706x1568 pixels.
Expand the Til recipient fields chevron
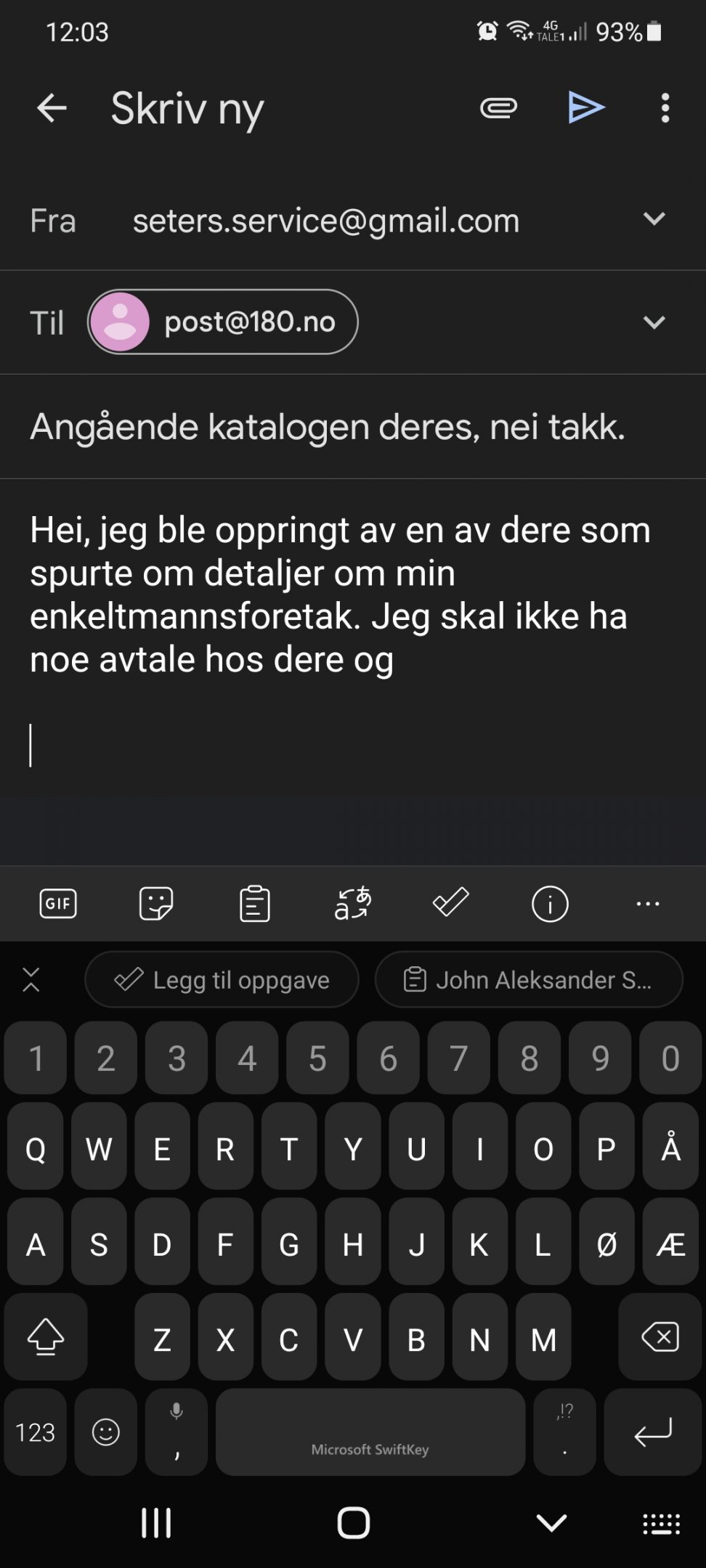tap(654, 322)
